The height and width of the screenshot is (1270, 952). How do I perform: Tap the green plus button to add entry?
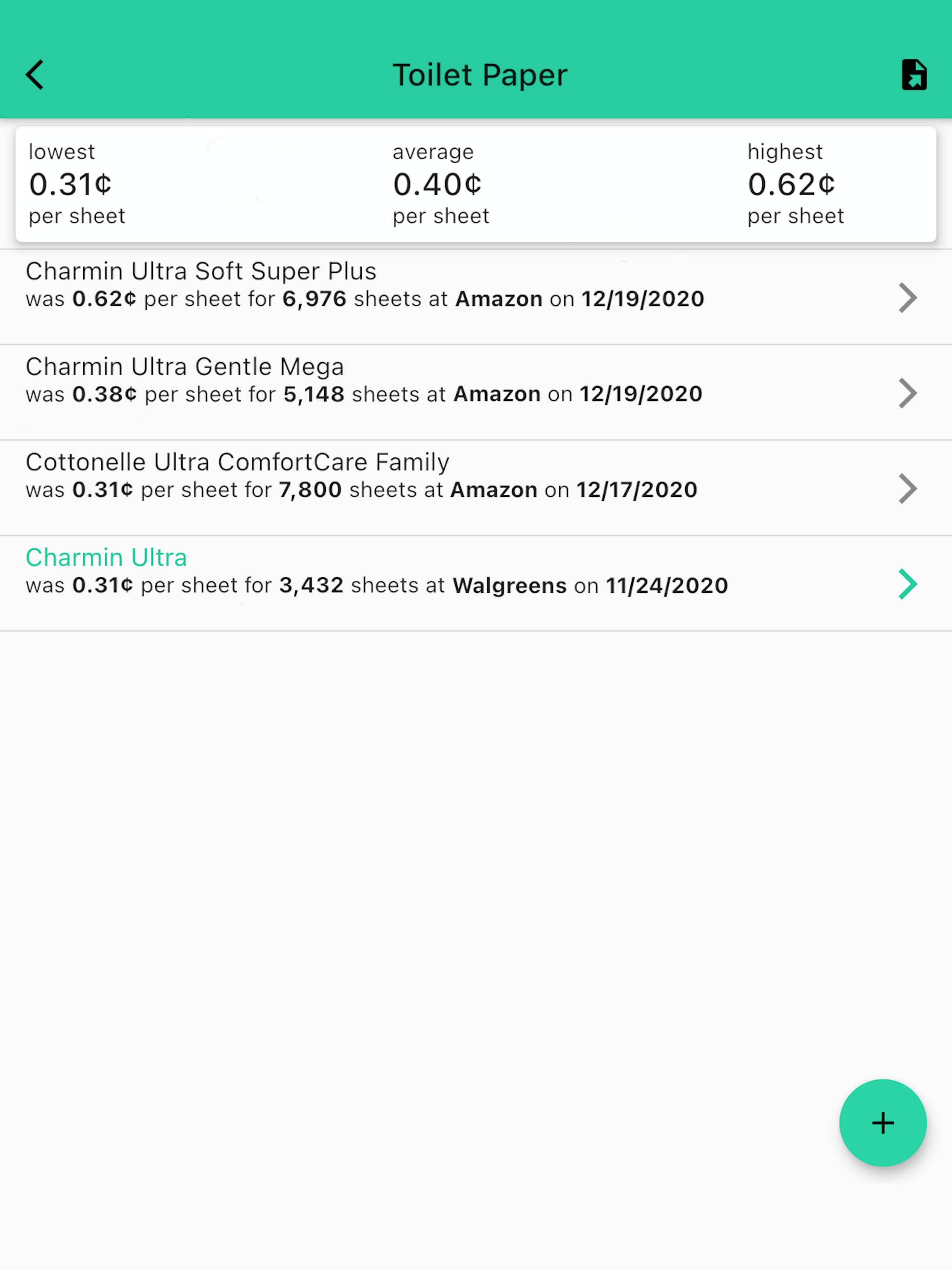tap(883, 1124)
